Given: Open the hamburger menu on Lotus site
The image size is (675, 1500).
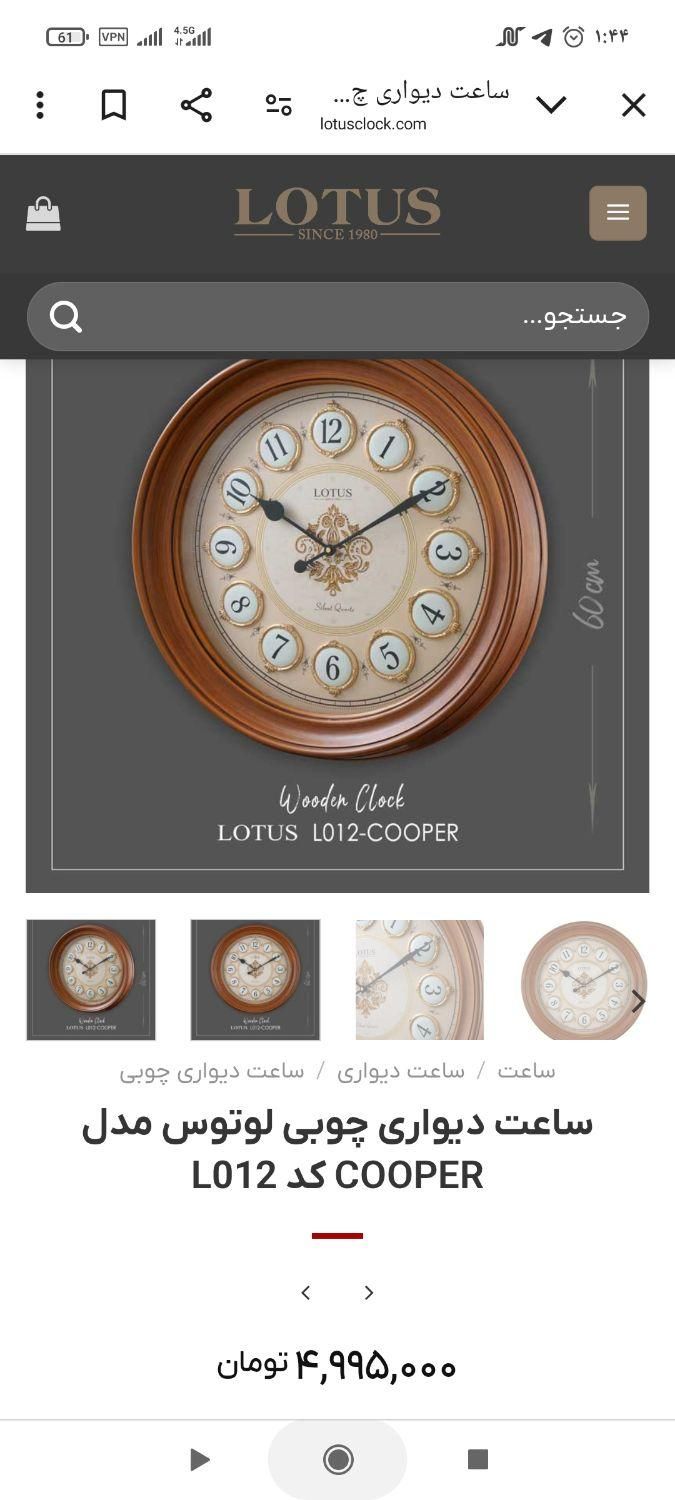Looking at the screenshot, I should tap(617, 212).
